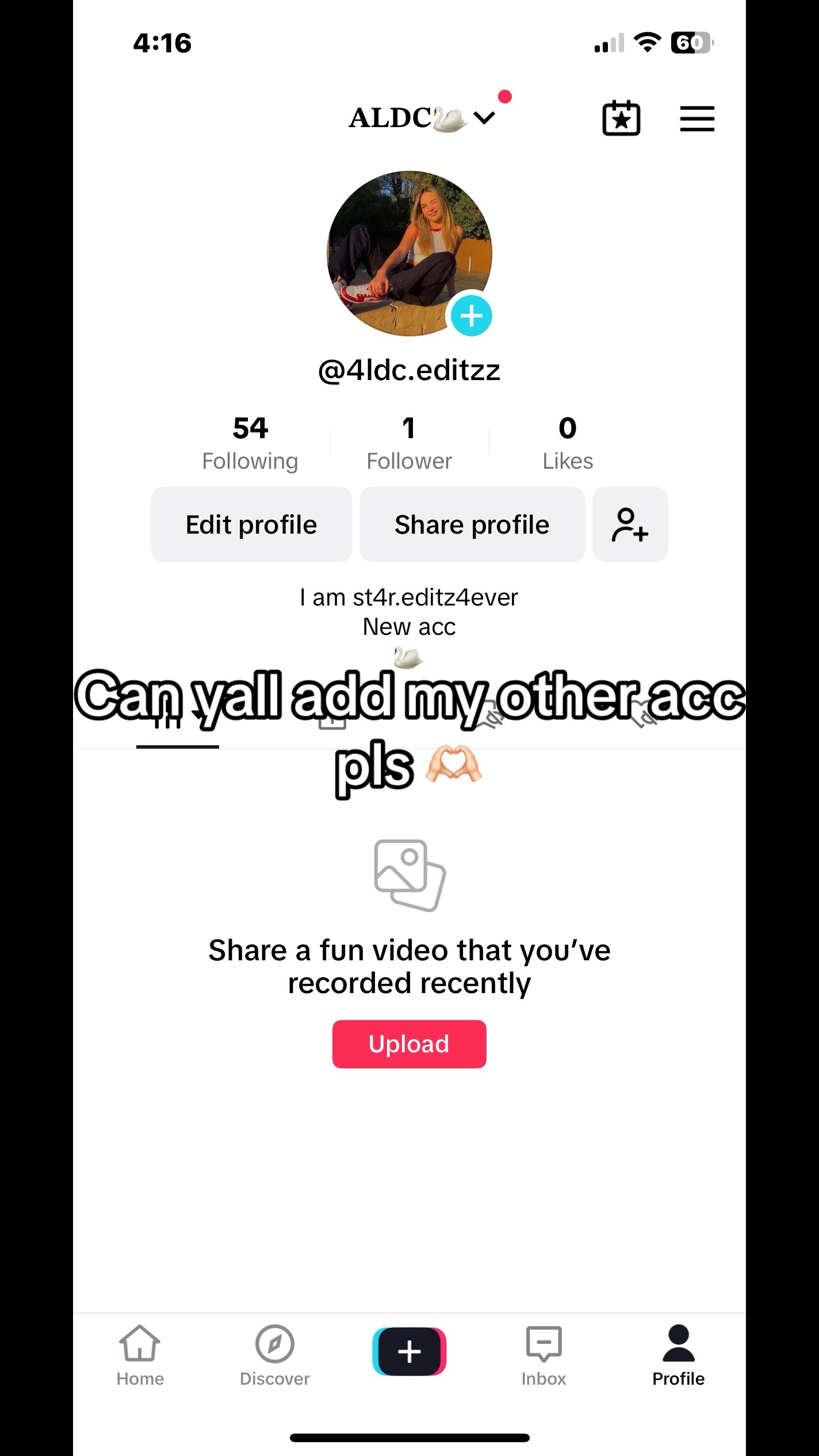Select the Profile tab
The image size is (819, 1456).
click(678, 1355)
